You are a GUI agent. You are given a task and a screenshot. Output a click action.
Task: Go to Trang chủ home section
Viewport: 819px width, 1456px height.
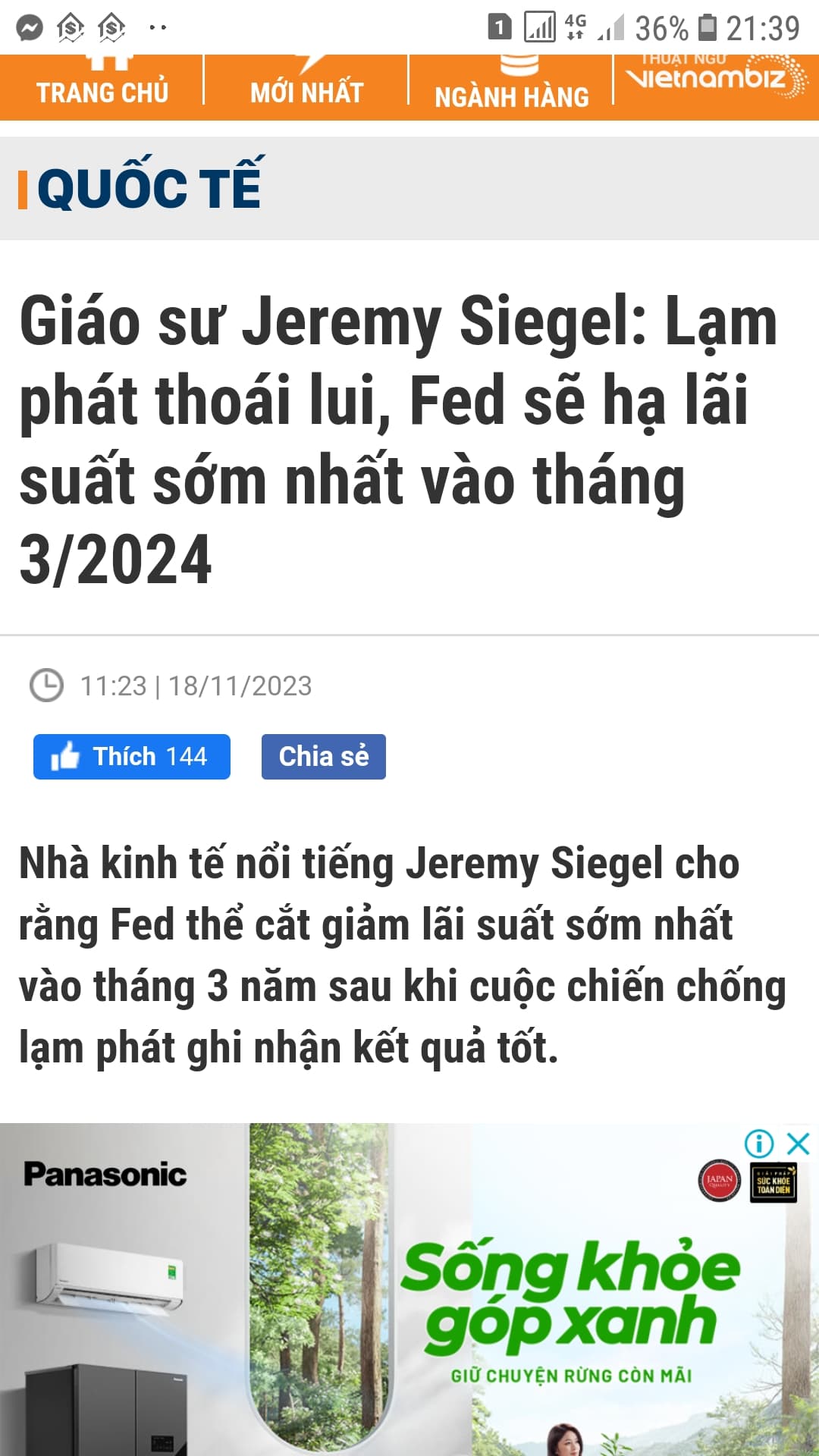pyautogui.click(x=102, y=87)
